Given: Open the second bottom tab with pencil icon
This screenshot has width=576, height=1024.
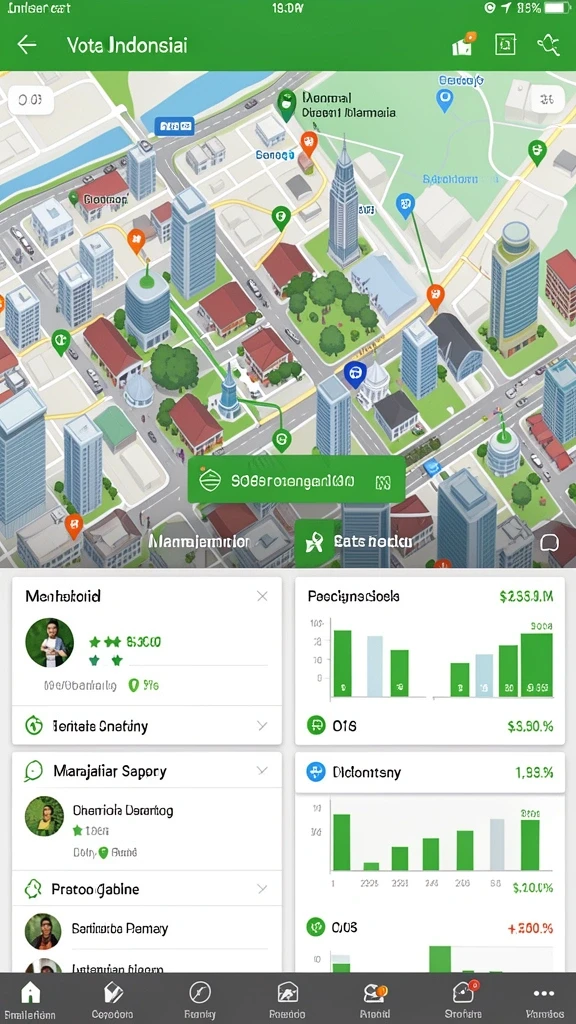Looking at the screenshot, I should [112, 999].
